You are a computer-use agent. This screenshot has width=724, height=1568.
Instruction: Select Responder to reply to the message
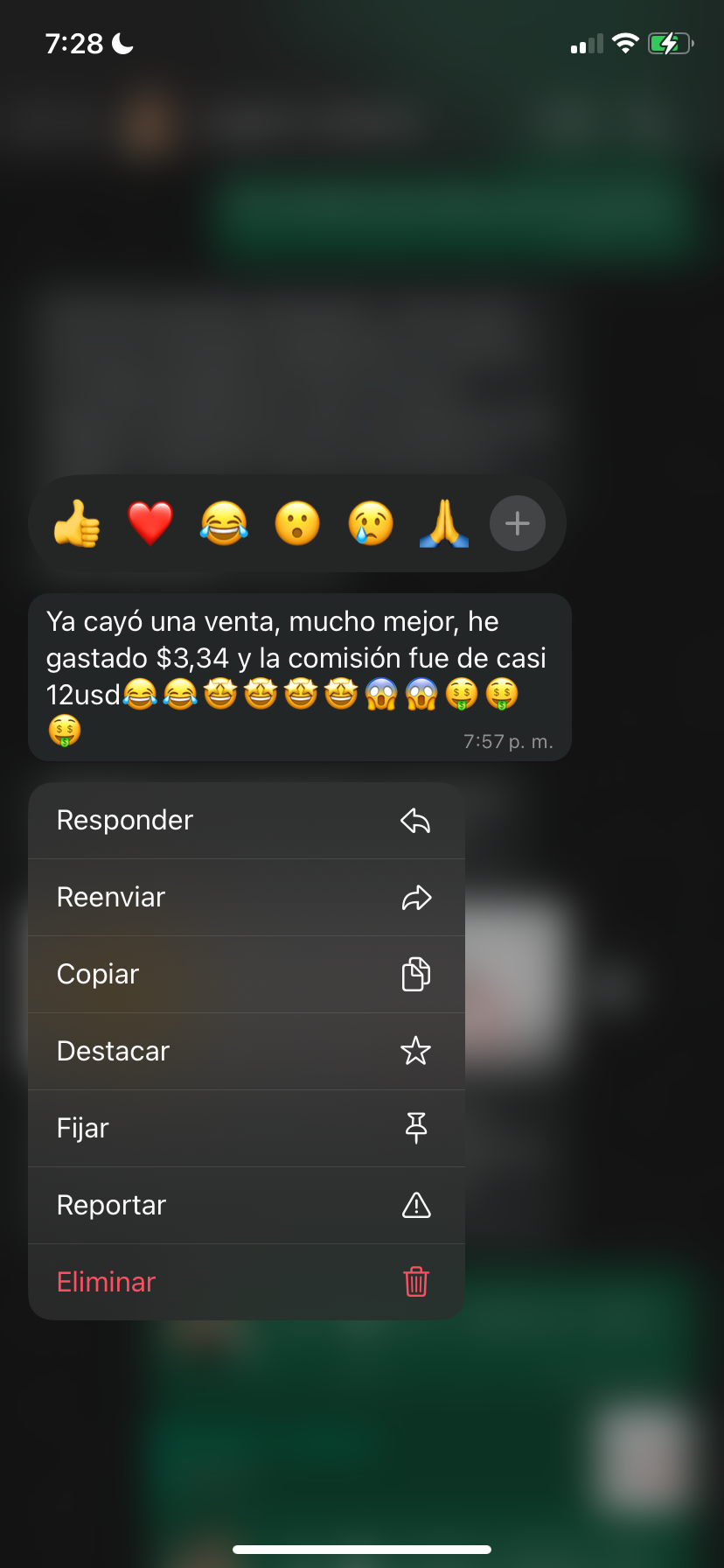pos(247,821)
